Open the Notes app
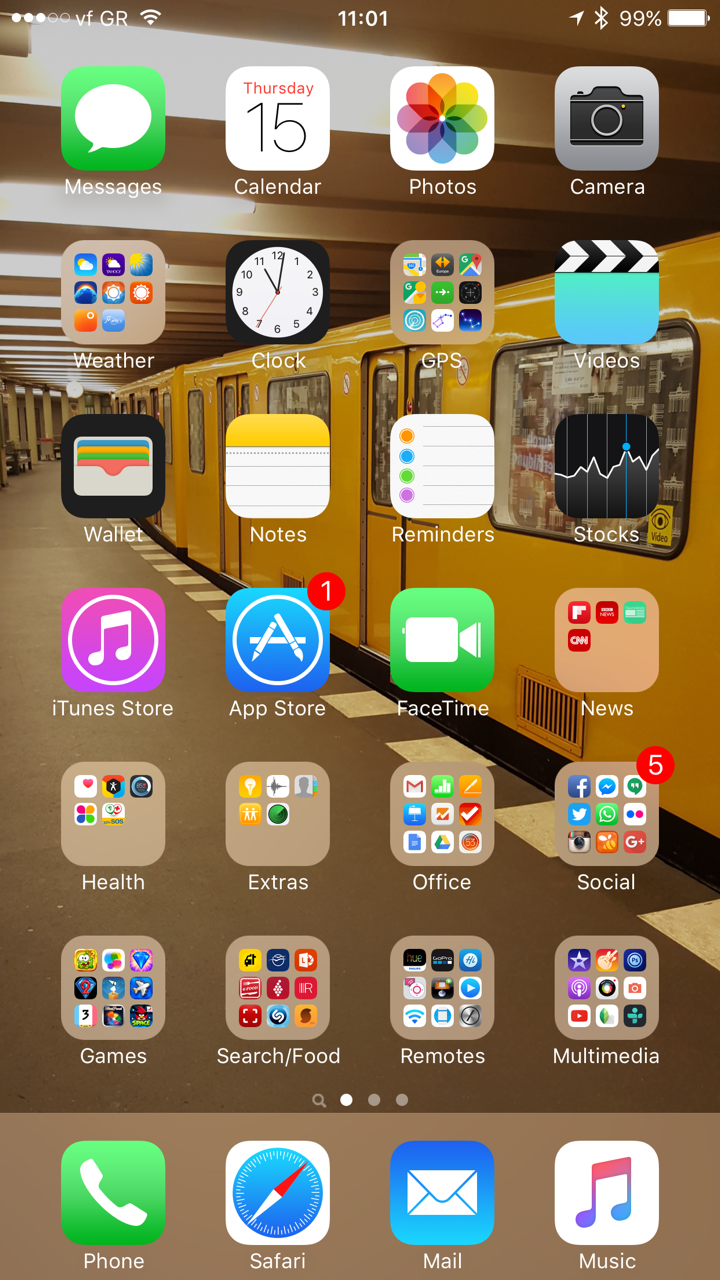This screenshot has width=720, height=1280. point(278,466)
